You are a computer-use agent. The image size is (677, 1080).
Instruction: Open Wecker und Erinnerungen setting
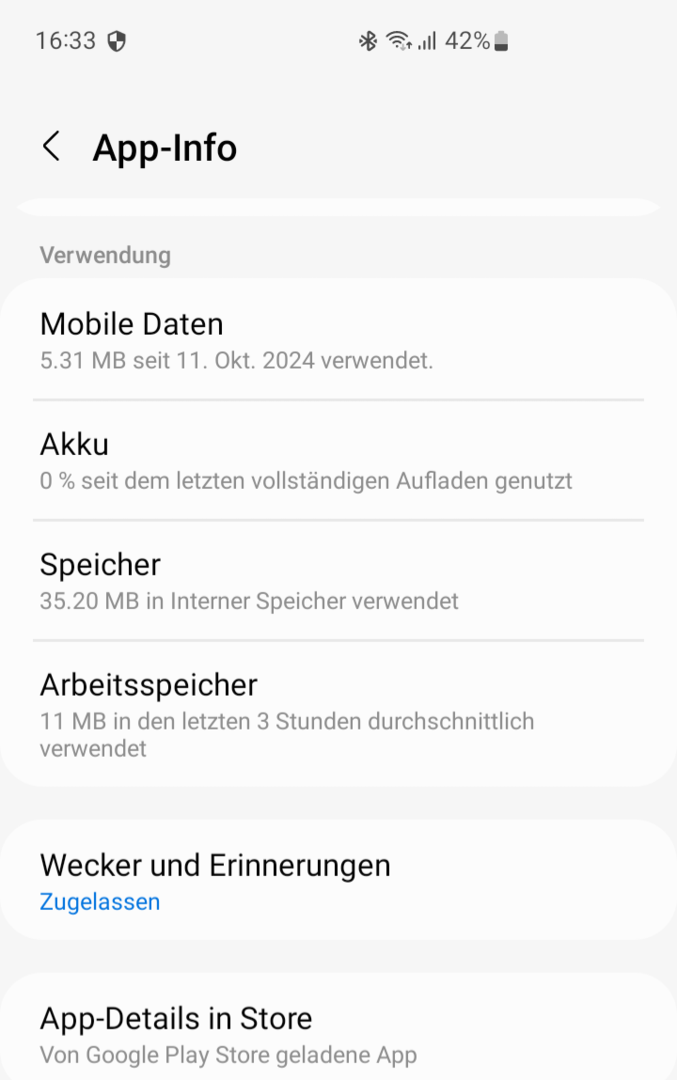(x=338, y=881)
